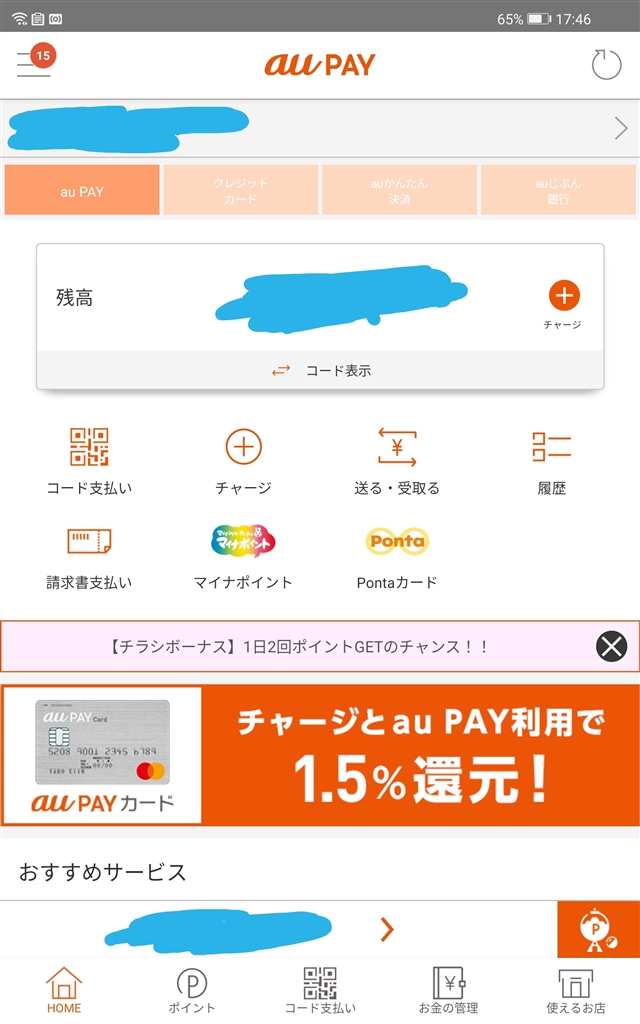Viewport: 640px width, 1024px height.
Task: Open the au PAY カード 1.5%還元 banner
Action: 320,755
